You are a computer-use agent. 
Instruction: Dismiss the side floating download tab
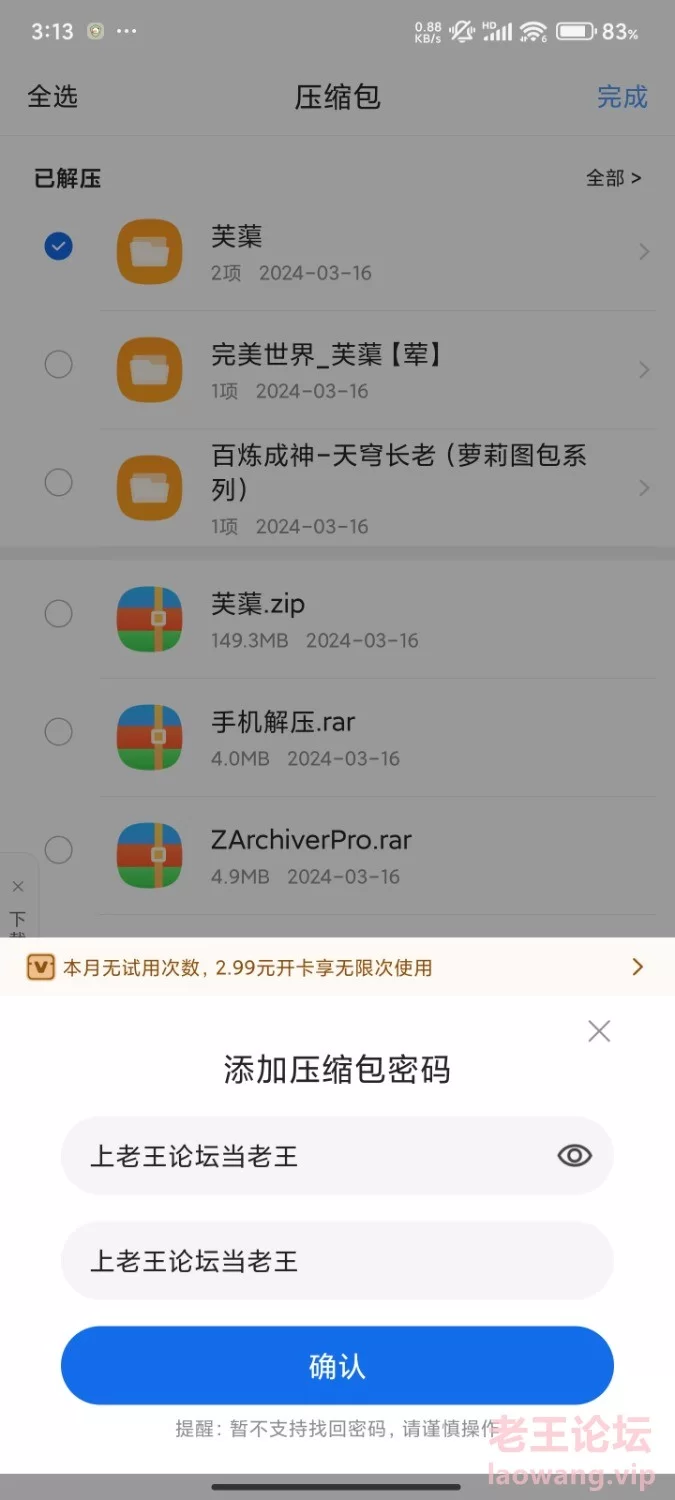click(x=17, y=887)
